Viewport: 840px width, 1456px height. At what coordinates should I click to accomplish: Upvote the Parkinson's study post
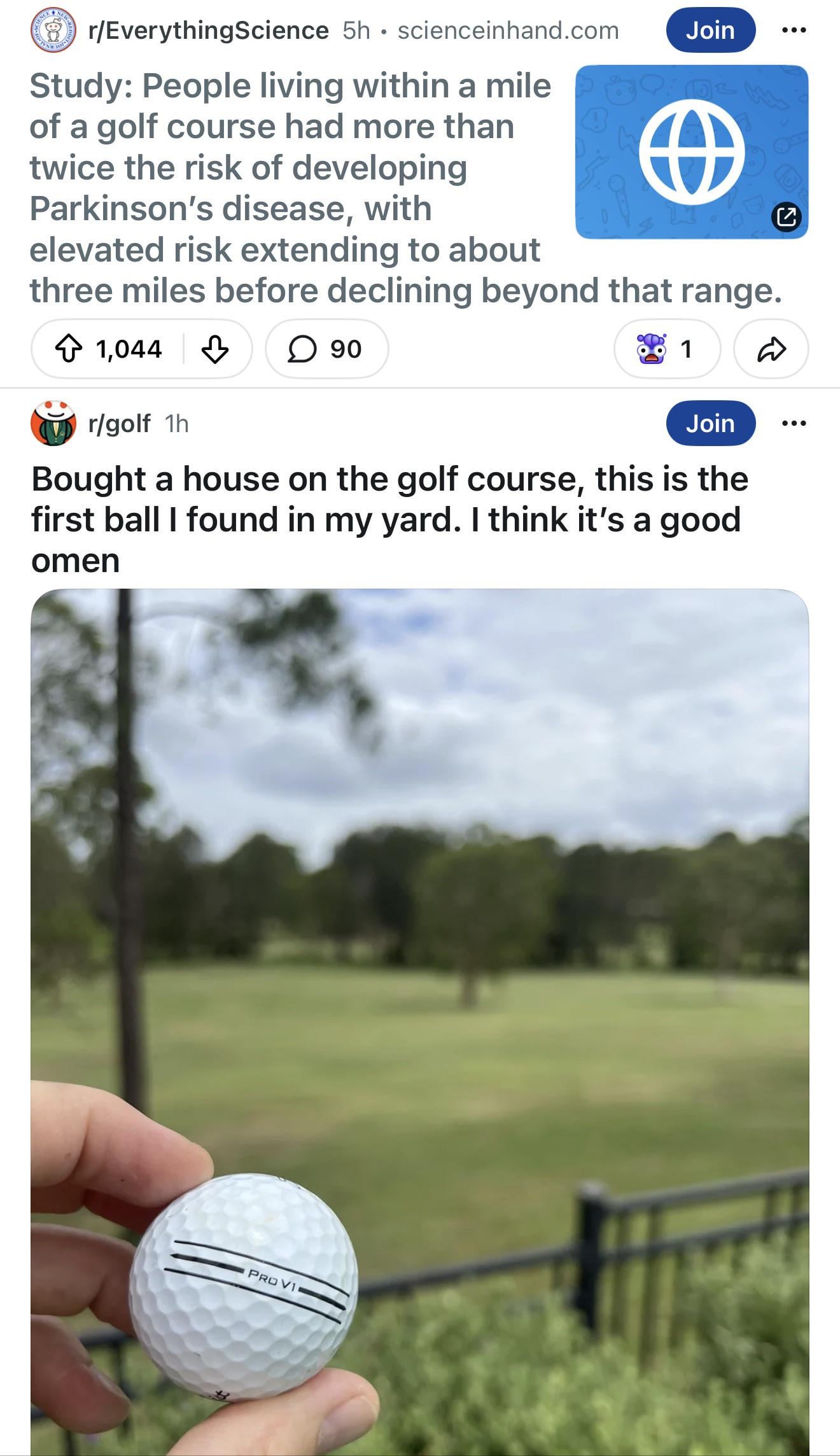tap(69, 349)
